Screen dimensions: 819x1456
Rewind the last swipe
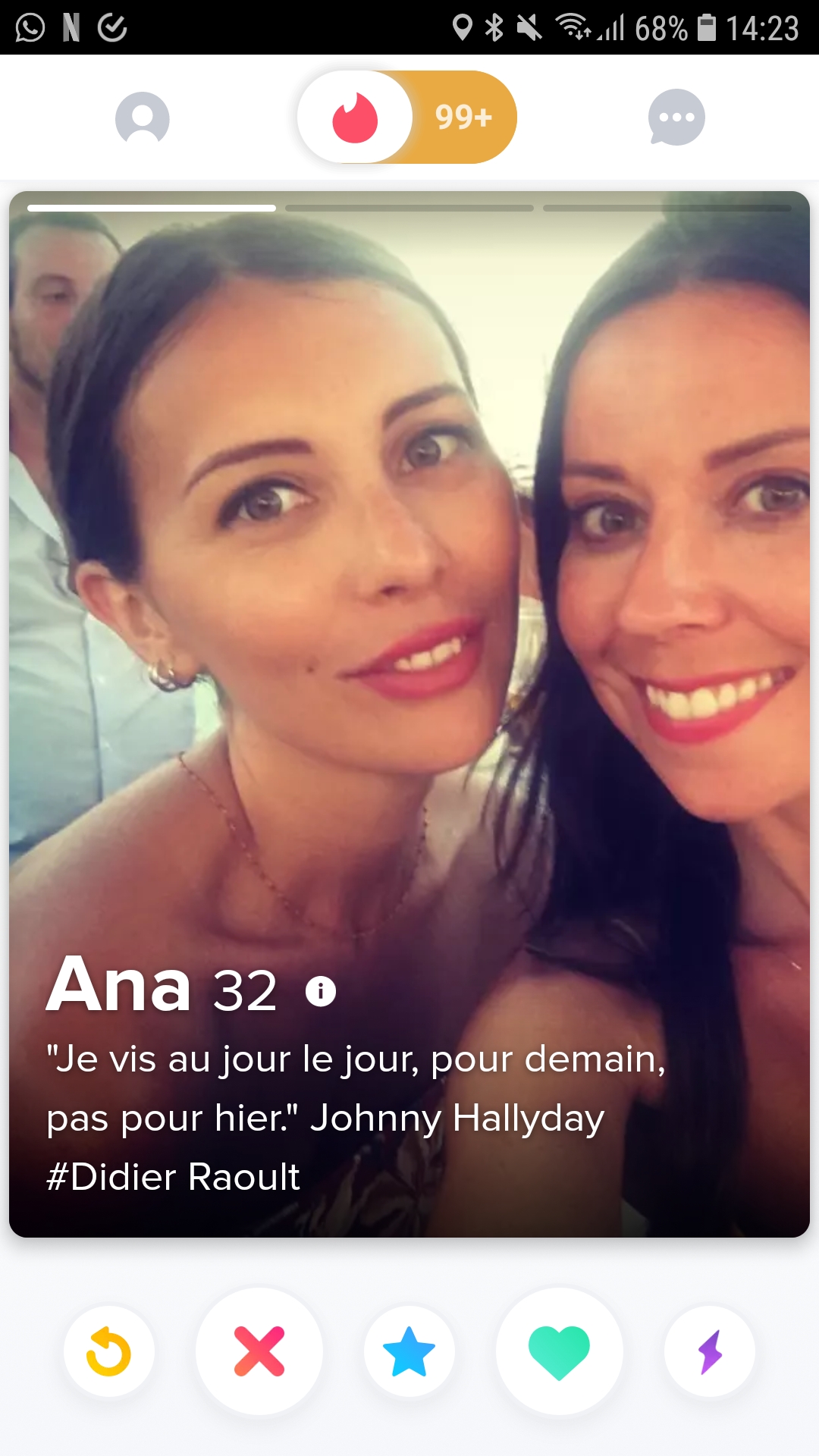[x=109, y=1351]
